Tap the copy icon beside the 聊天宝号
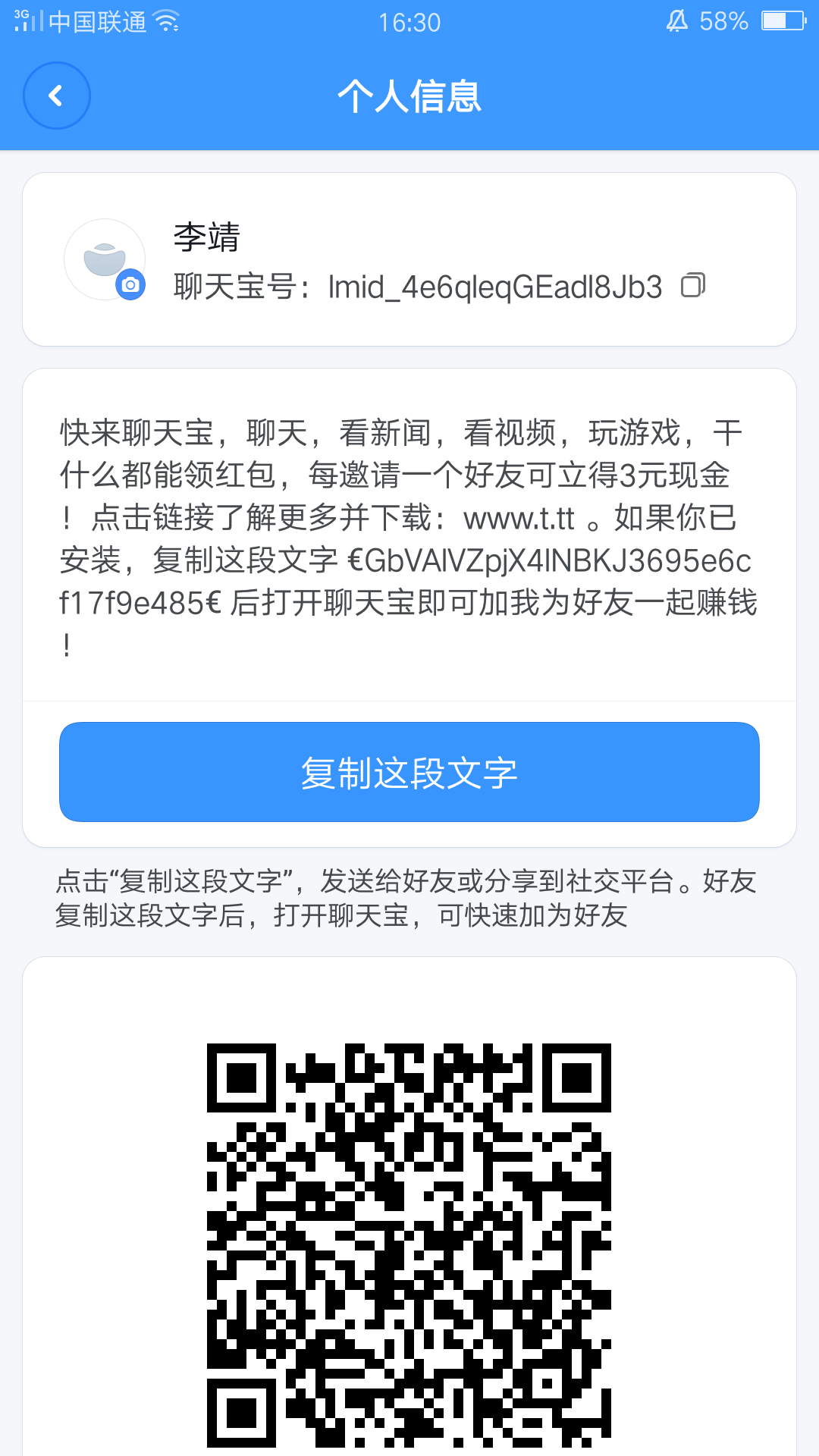The height and width of the screenshot is (1456, 819). 695,285
